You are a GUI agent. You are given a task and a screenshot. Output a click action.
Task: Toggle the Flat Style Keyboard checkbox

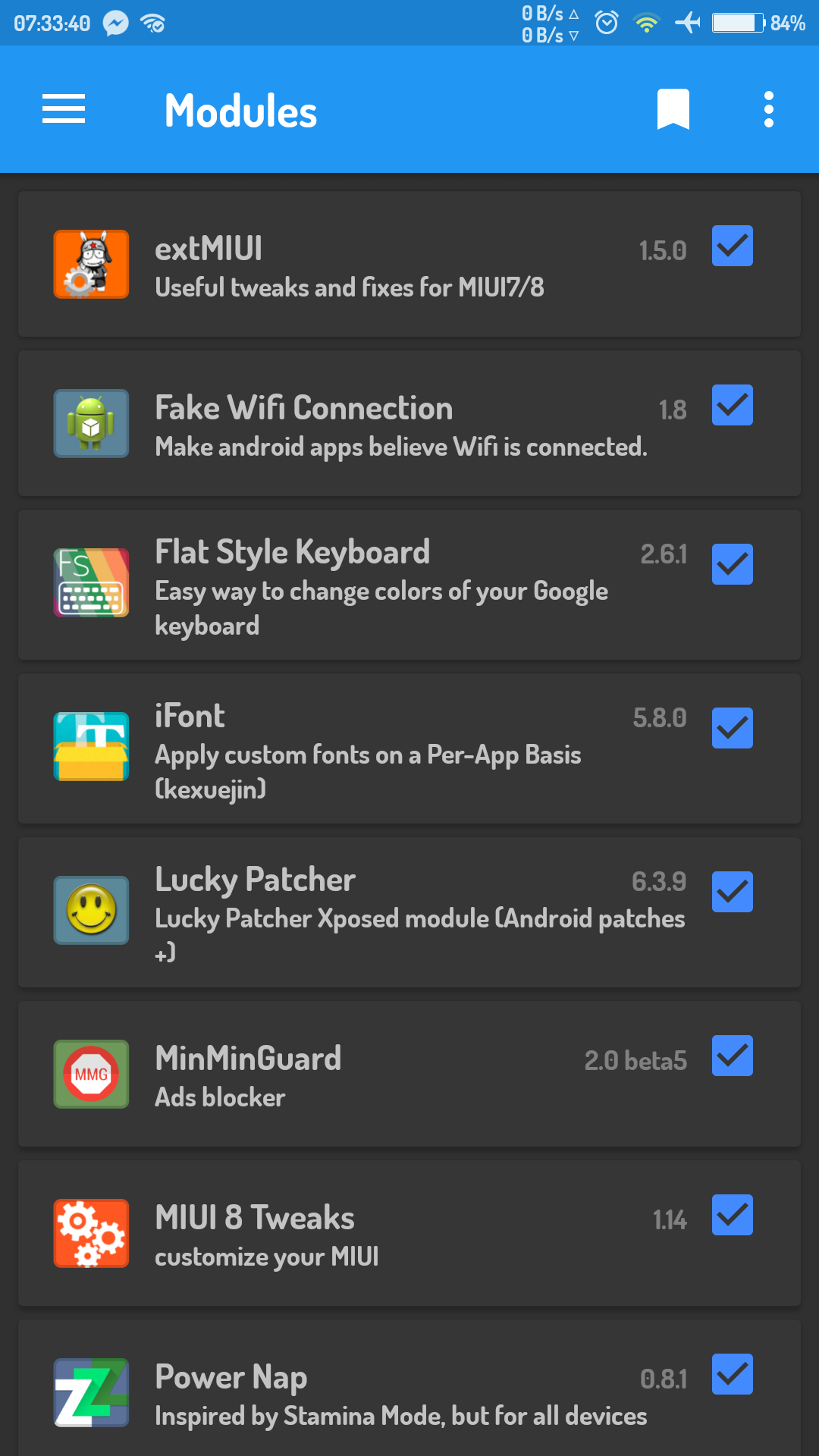(x=733, y=564)
